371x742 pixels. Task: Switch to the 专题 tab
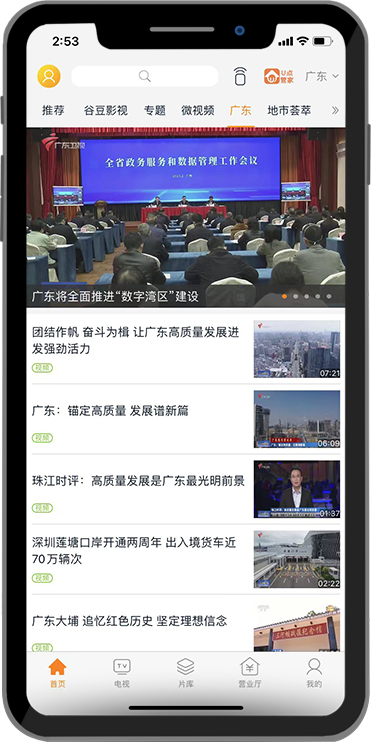(155, 111)
